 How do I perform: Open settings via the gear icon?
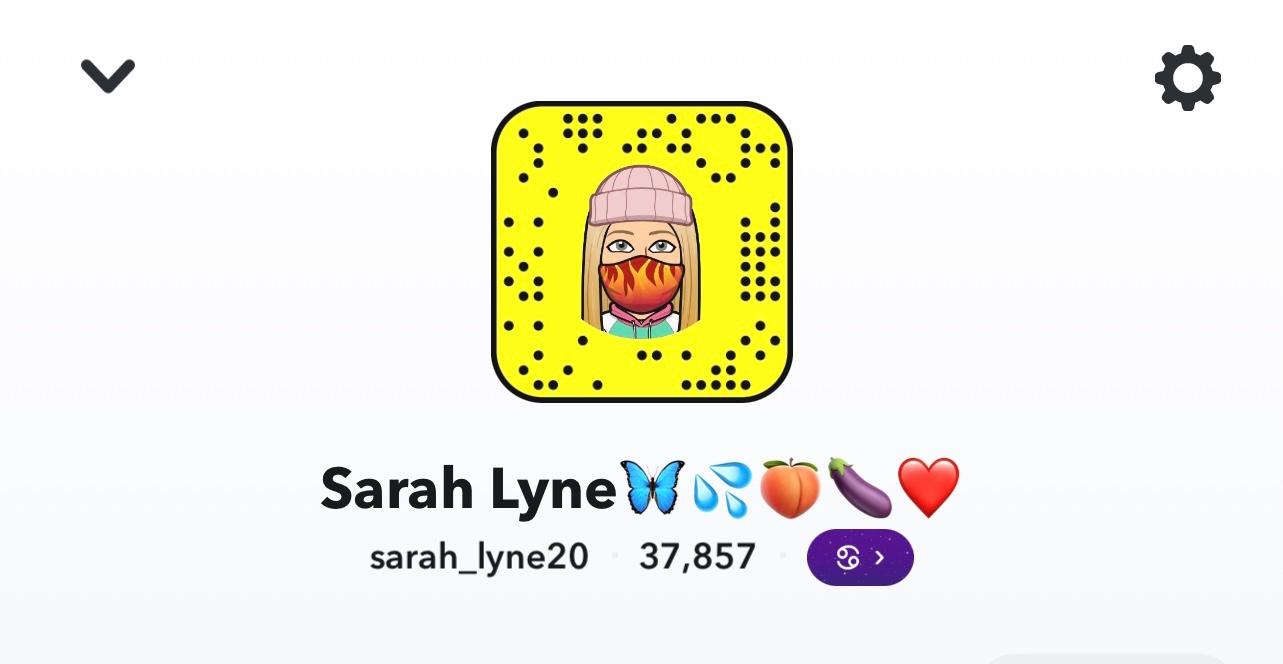1187,78
